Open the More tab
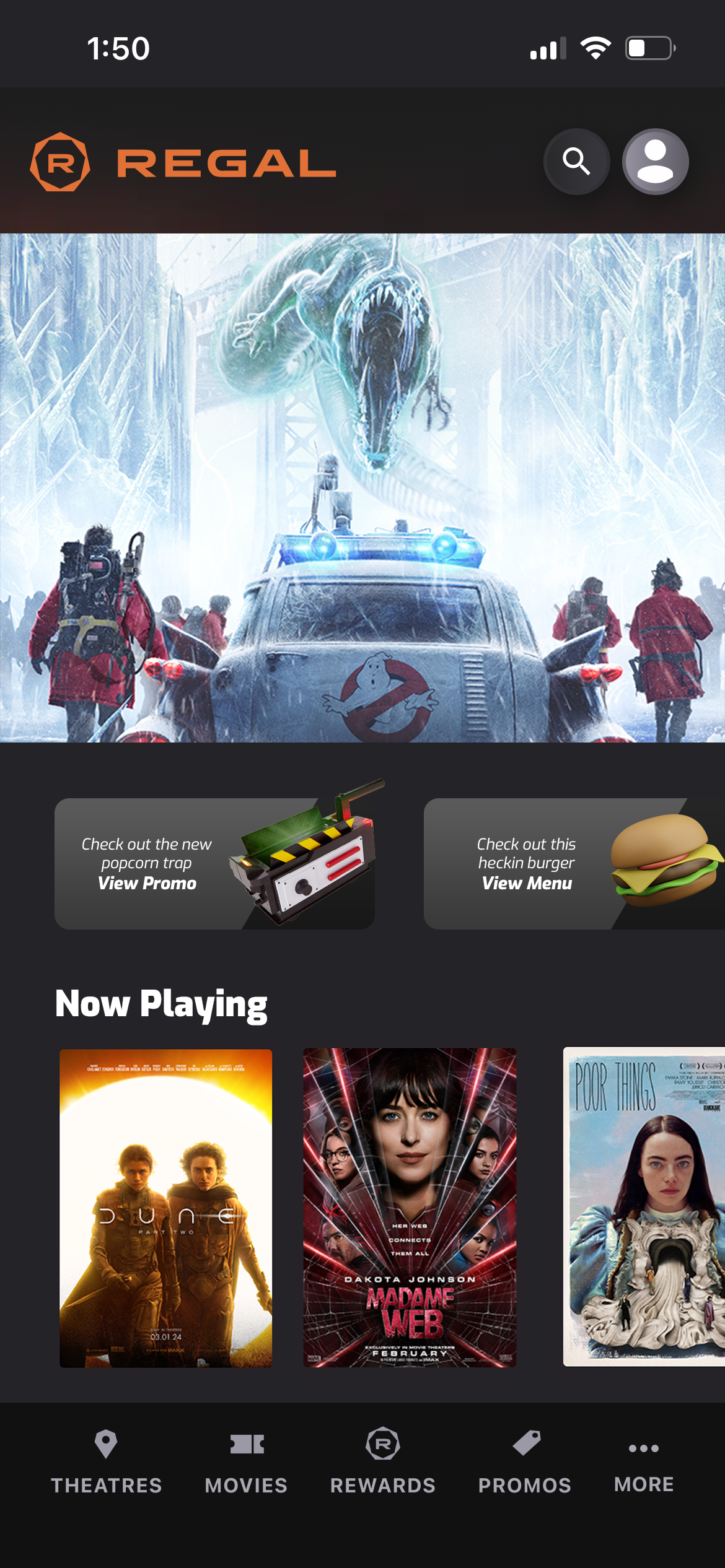 tap(644, 1464)
